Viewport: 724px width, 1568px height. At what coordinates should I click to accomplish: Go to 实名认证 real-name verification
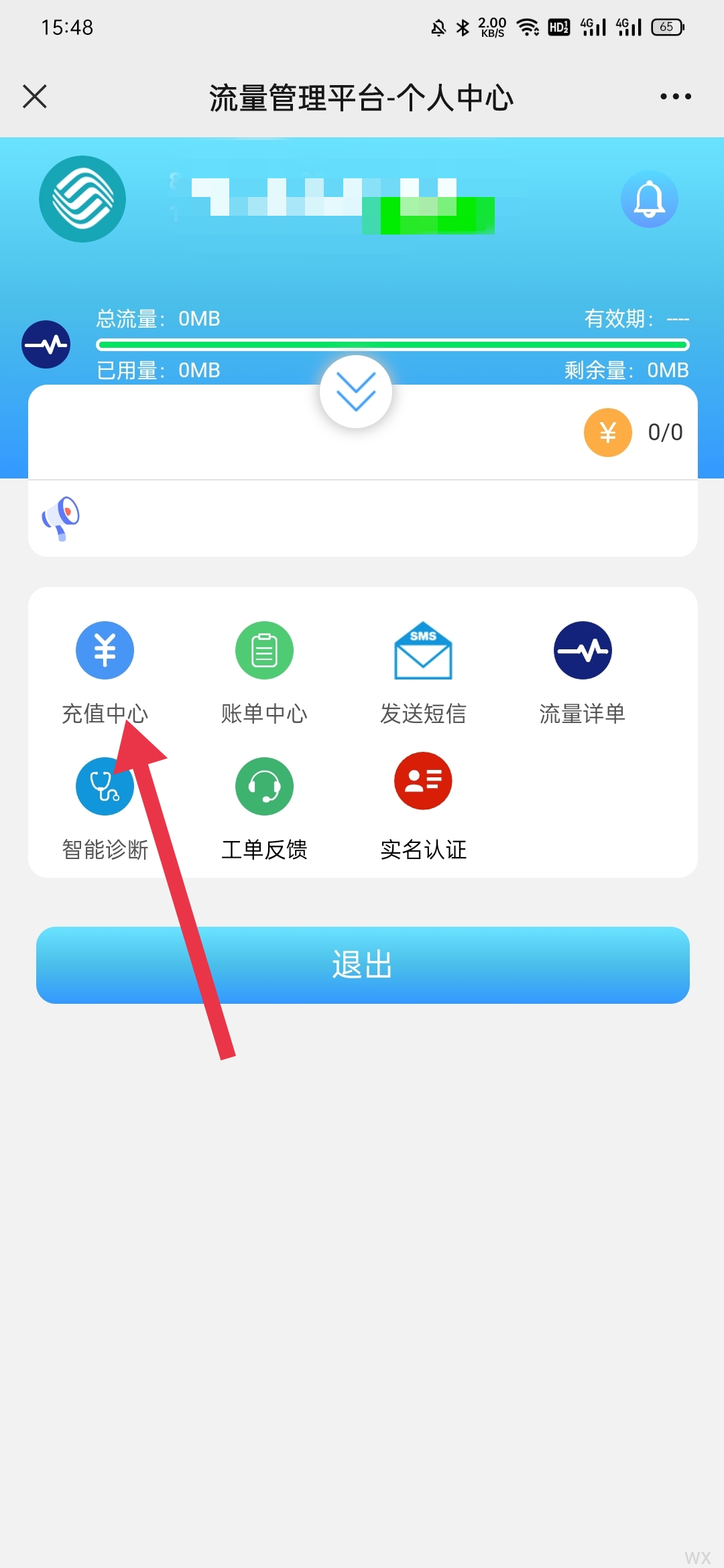[x=423, y=781]
